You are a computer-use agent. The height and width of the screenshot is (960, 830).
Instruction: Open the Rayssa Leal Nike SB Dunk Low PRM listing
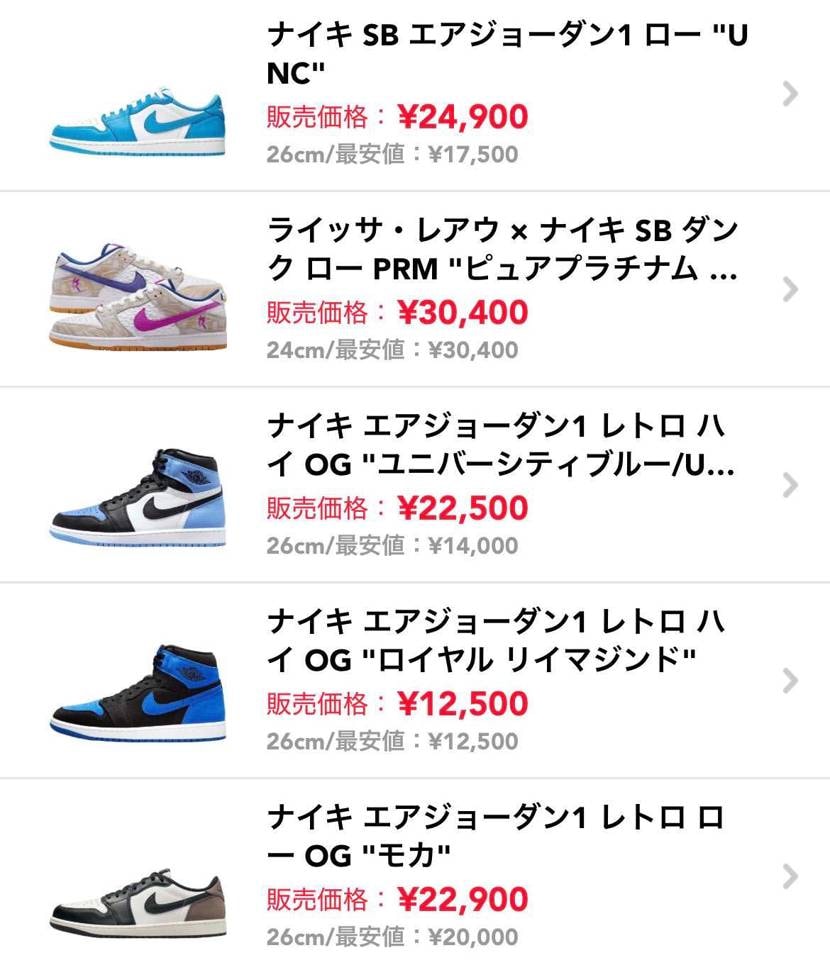tap(503, 251)
